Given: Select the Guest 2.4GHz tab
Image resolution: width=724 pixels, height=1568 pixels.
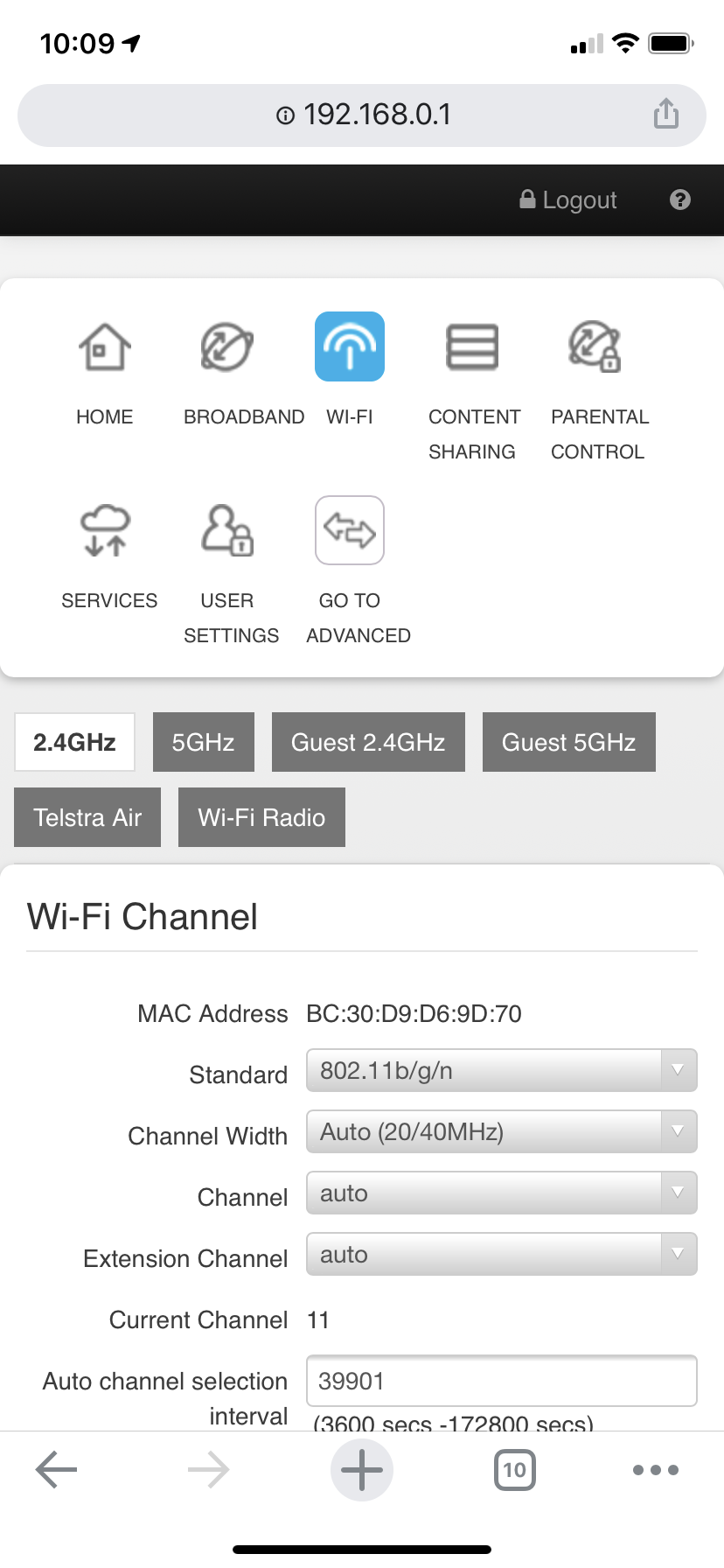Looking at the screenshot, I should pyautogui.click(x=368, y=742).
